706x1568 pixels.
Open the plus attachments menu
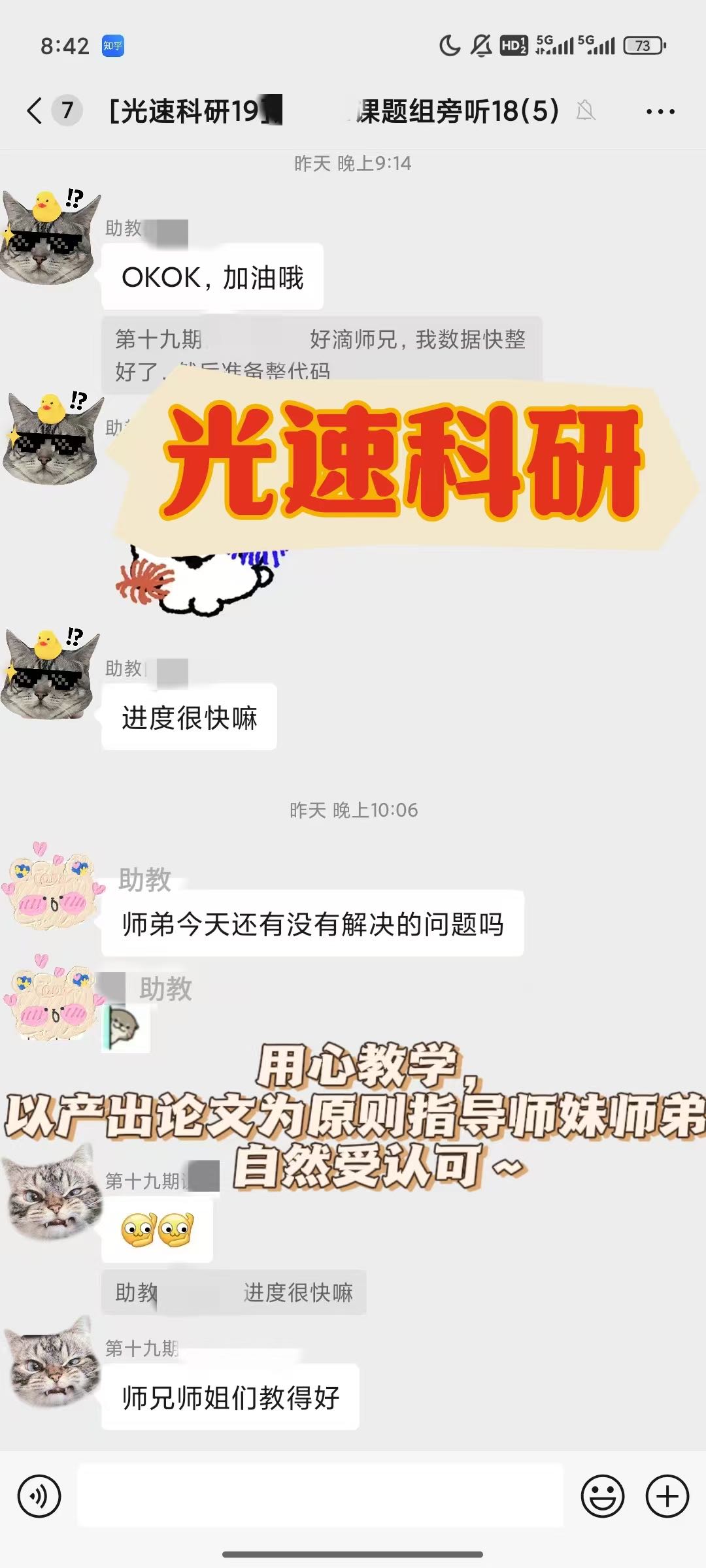(667, 1495)
